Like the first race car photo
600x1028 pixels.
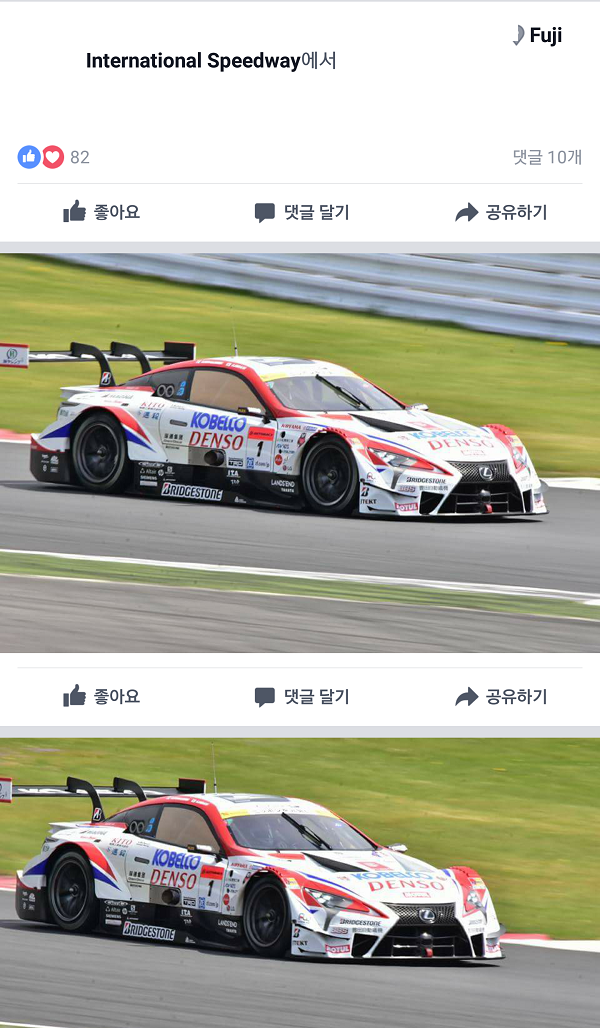(x=101, y=696)
